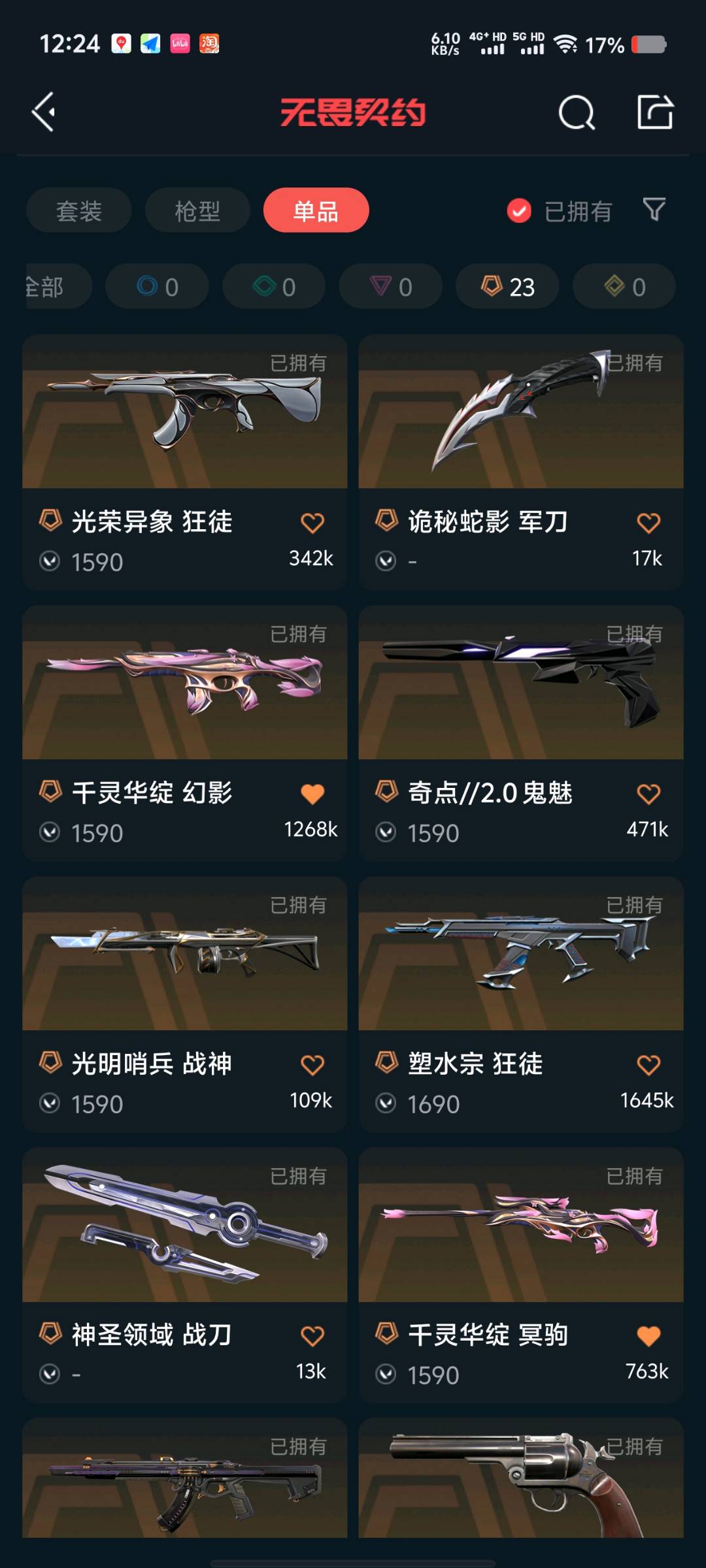Select the orange tier chip showing 23
The width and height of the screenshot is (706, 1568).
pyautogui.click(x=507, y=286)
